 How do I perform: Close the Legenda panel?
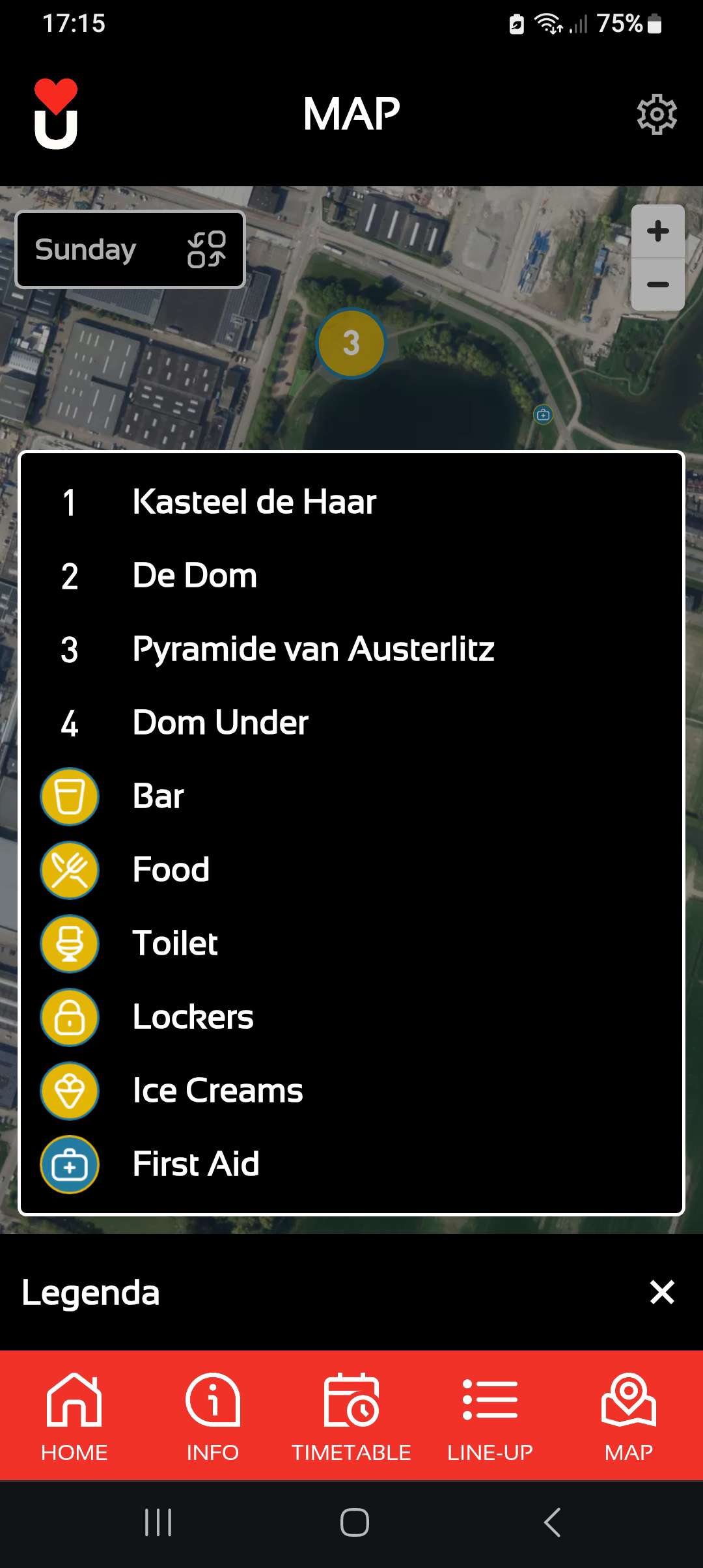click(661, 1293)
